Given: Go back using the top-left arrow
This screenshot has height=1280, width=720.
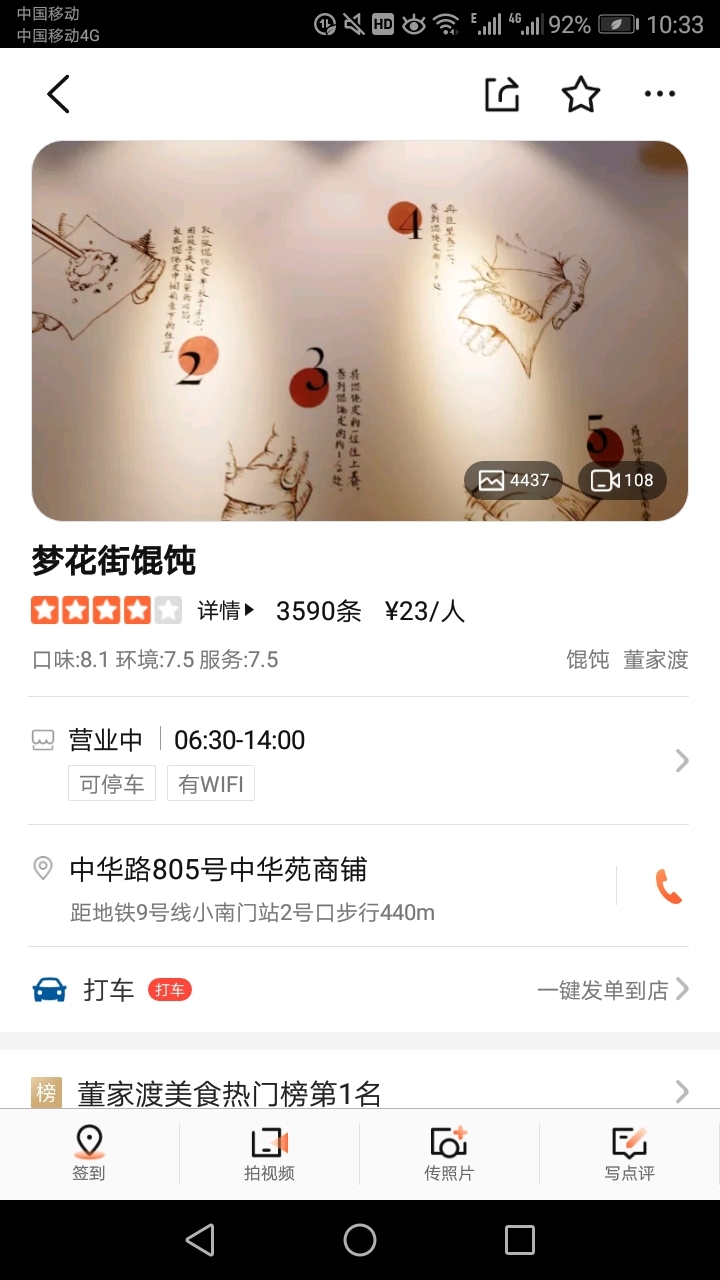Looking at the screenshot, I should [x=58, y=95].
